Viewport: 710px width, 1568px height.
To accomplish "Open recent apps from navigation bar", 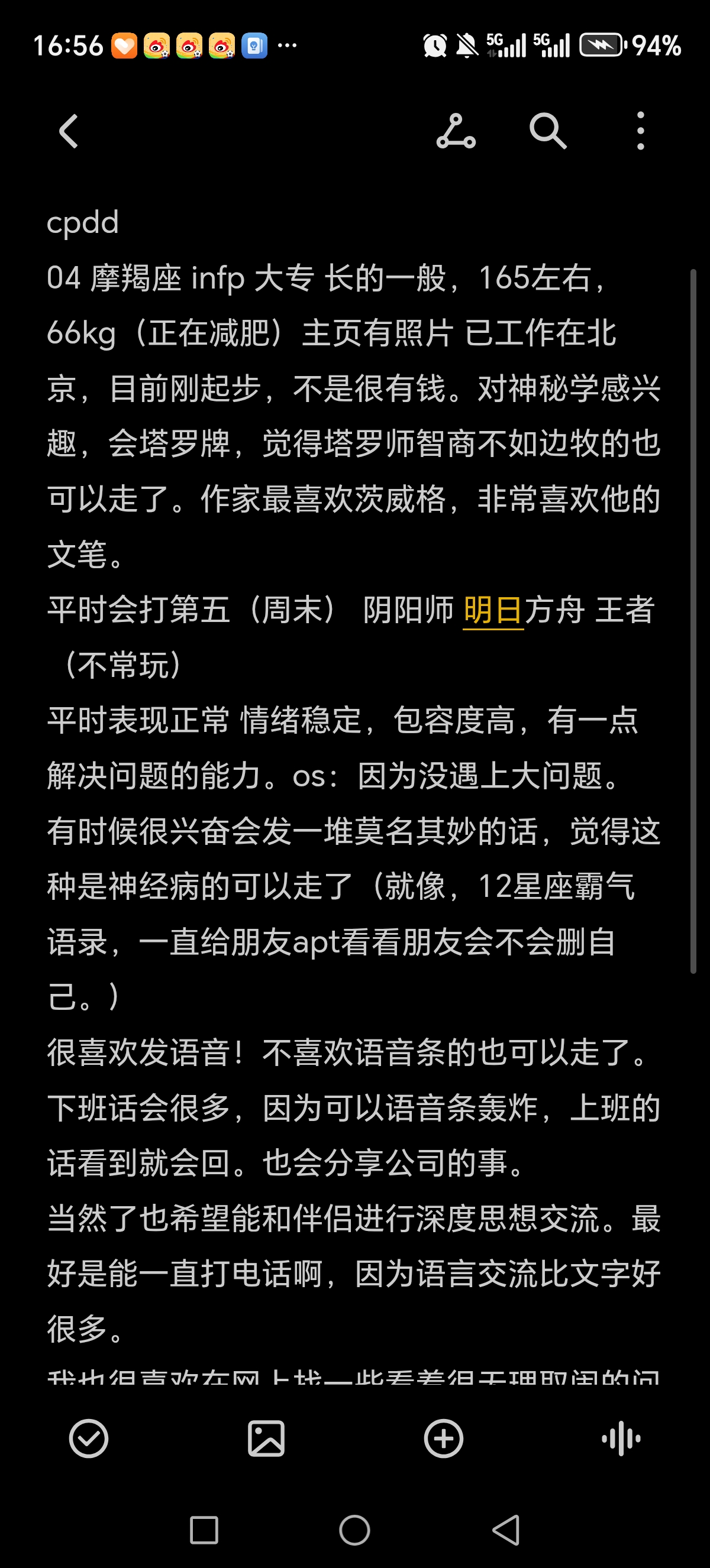I will (x=204, y=1530).
